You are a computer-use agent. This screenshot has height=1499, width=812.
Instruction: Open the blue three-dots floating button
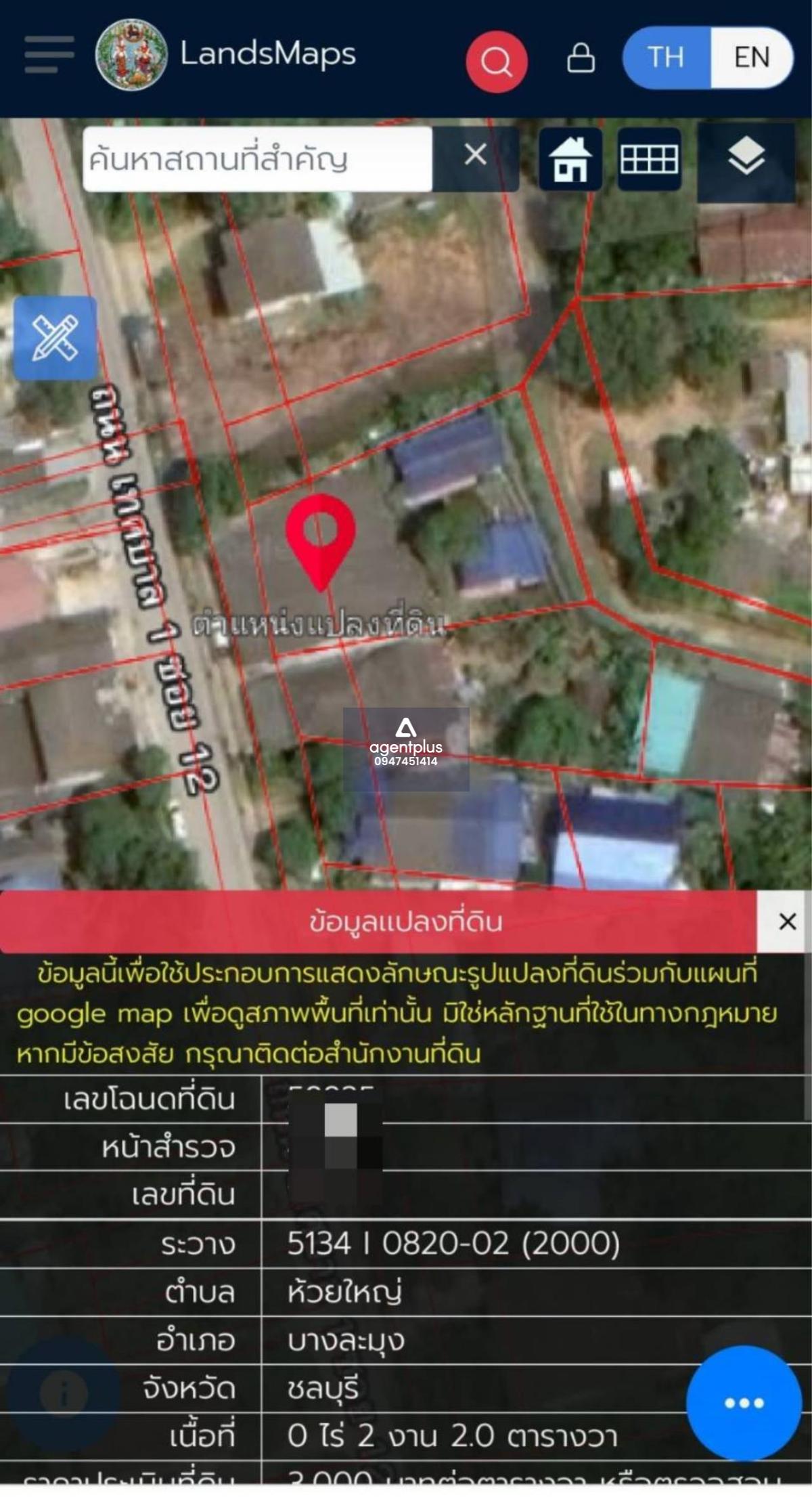(744, 1403)
